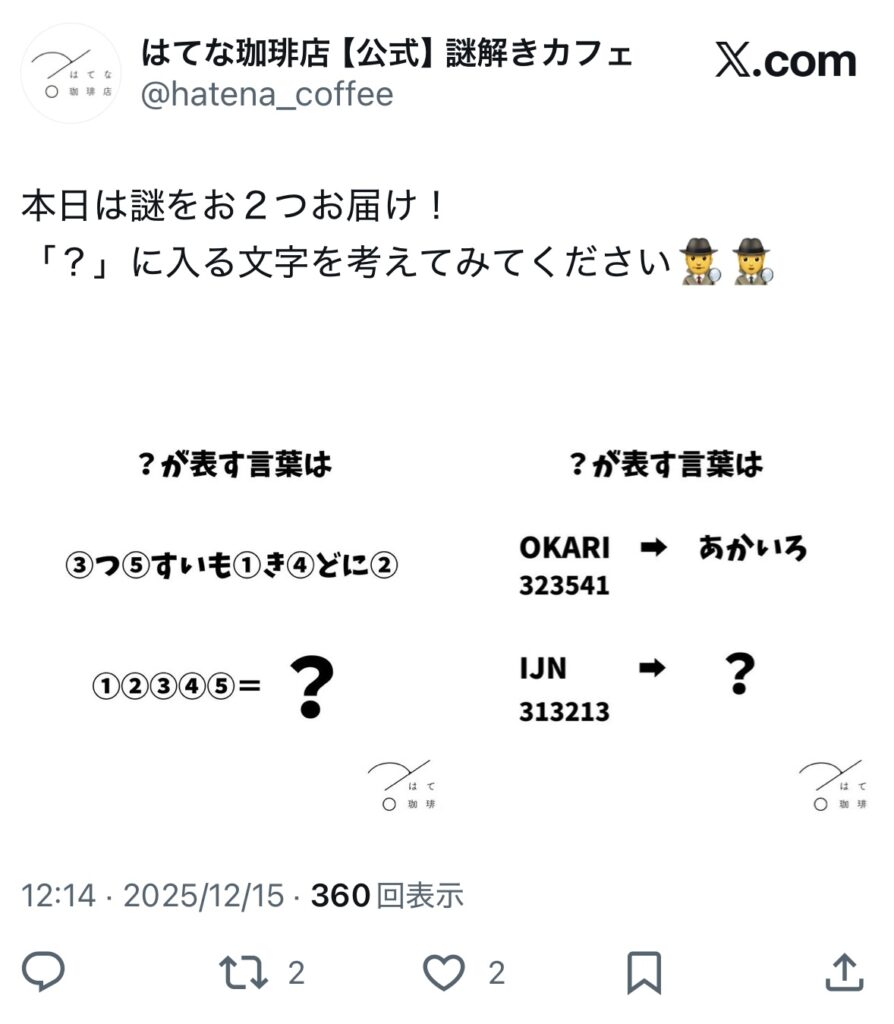This screenshot has height=1024, width=894.
Task: Open the @hatena_coffee account handle
Action: (x=267, y=95)
